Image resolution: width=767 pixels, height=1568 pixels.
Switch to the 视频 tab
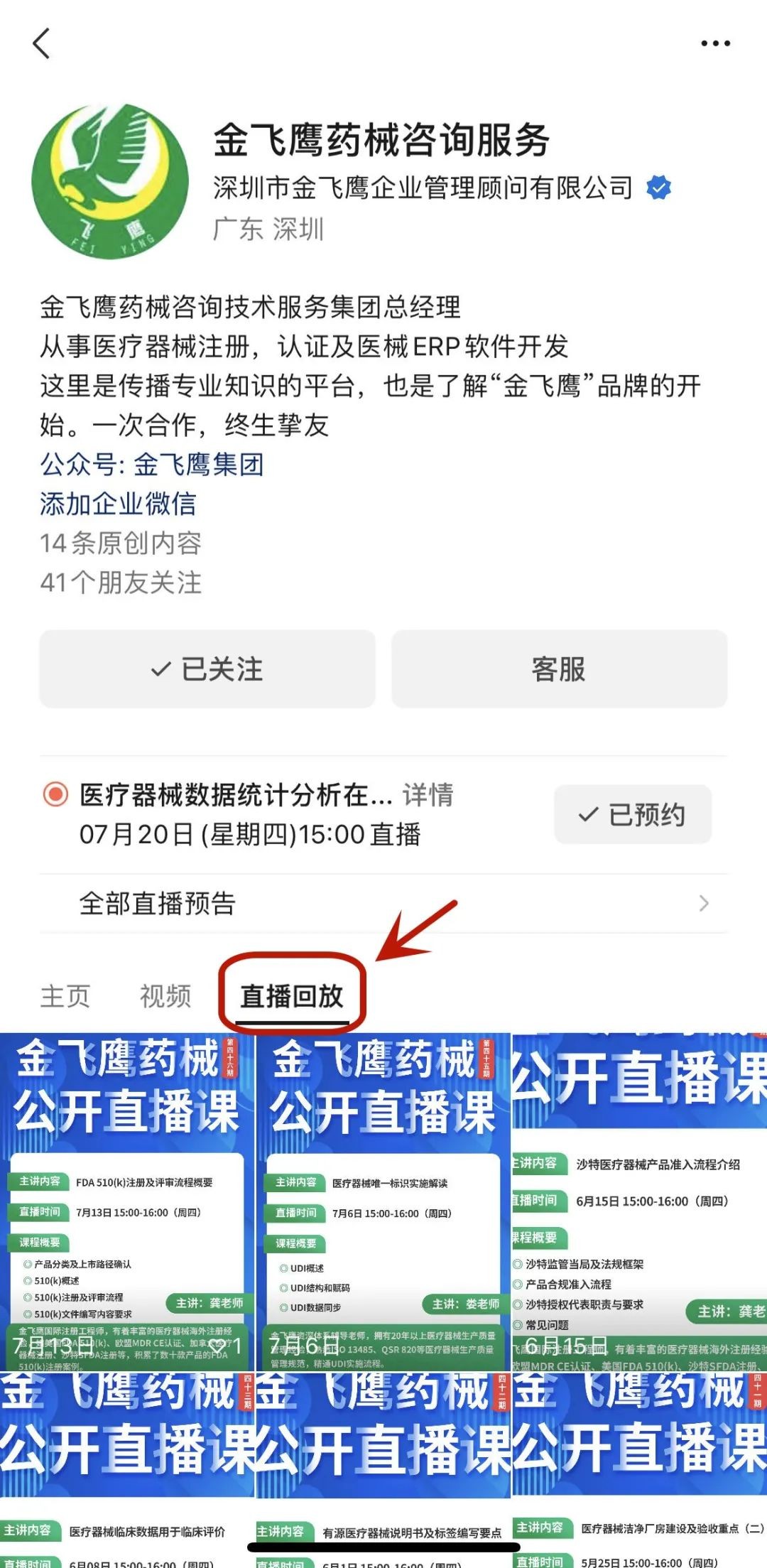[165, 996]
